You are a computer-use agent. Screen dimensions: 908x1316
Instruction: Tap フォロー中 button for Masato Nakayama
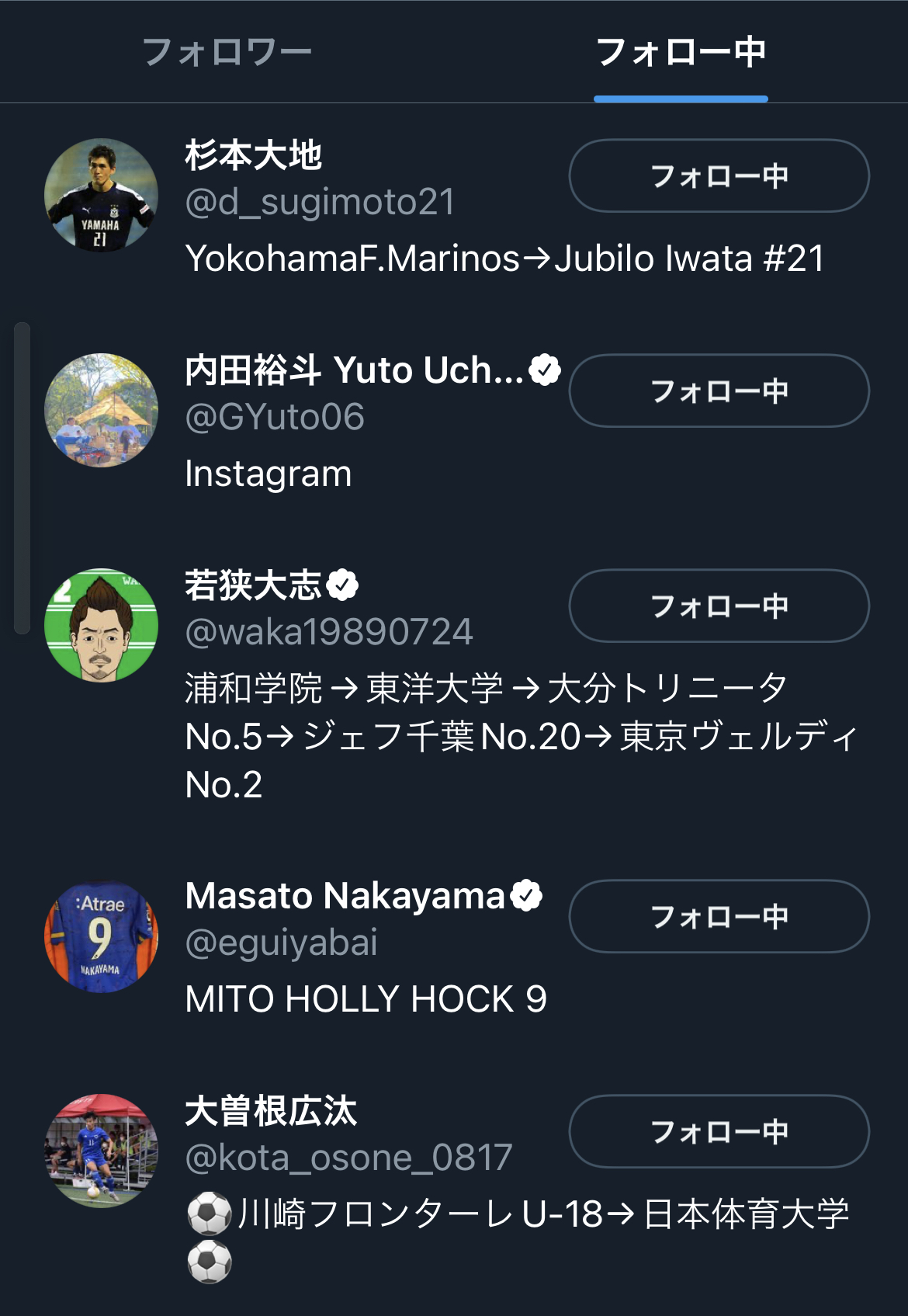tap(719, 916)
